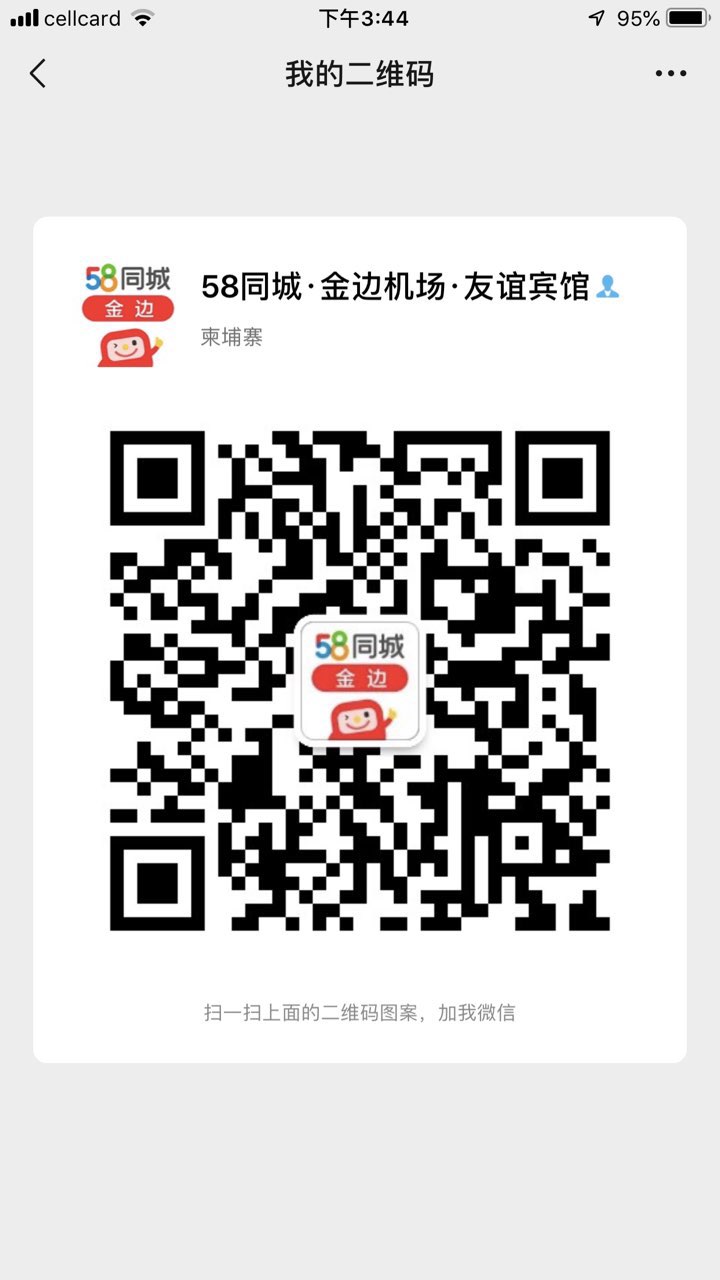Open the three-dot overflow menu

coord(671,74)
